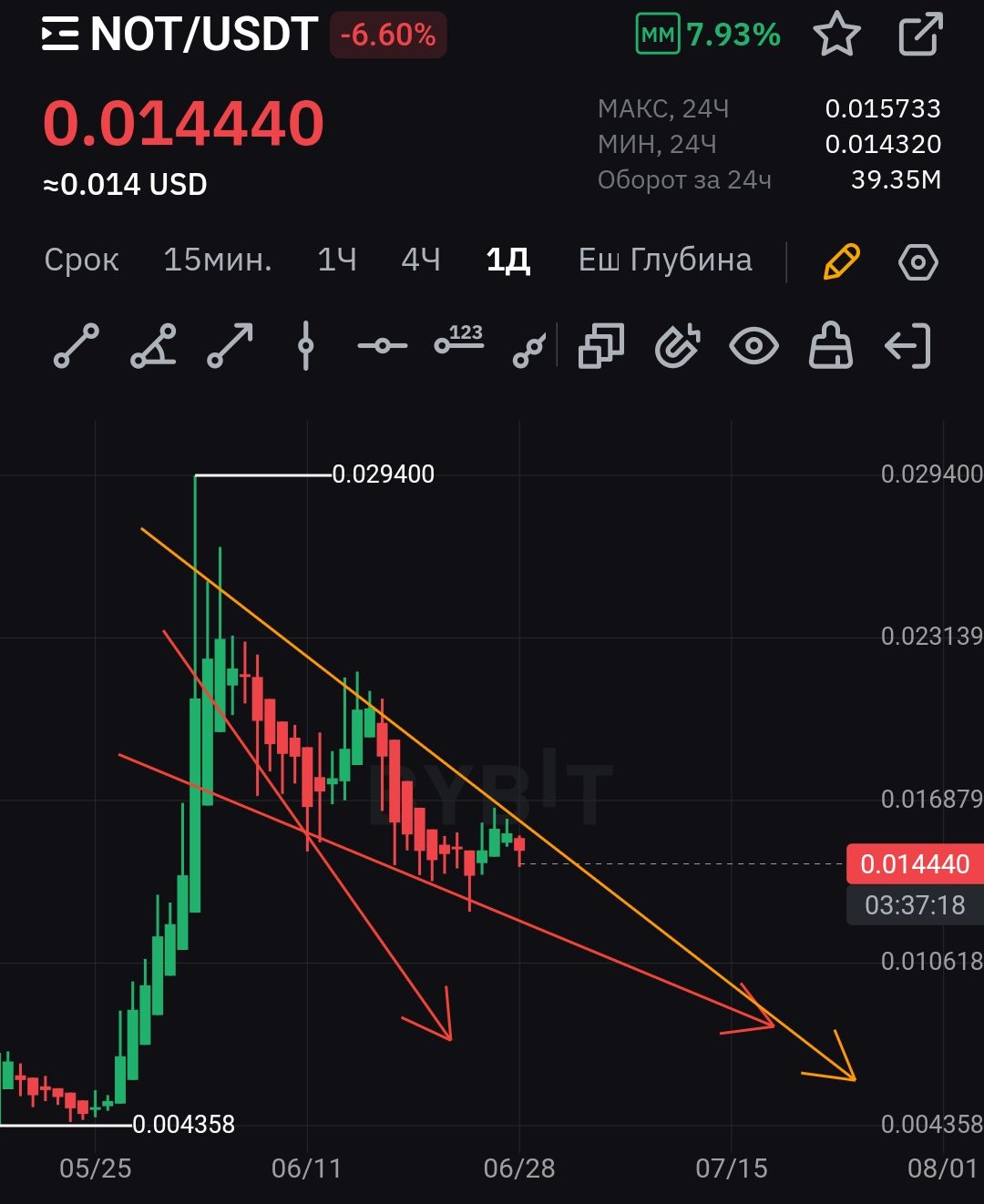Select the 1Д daily interval
This screenshot has width=984, height=1204.
[x=507, y=260]
